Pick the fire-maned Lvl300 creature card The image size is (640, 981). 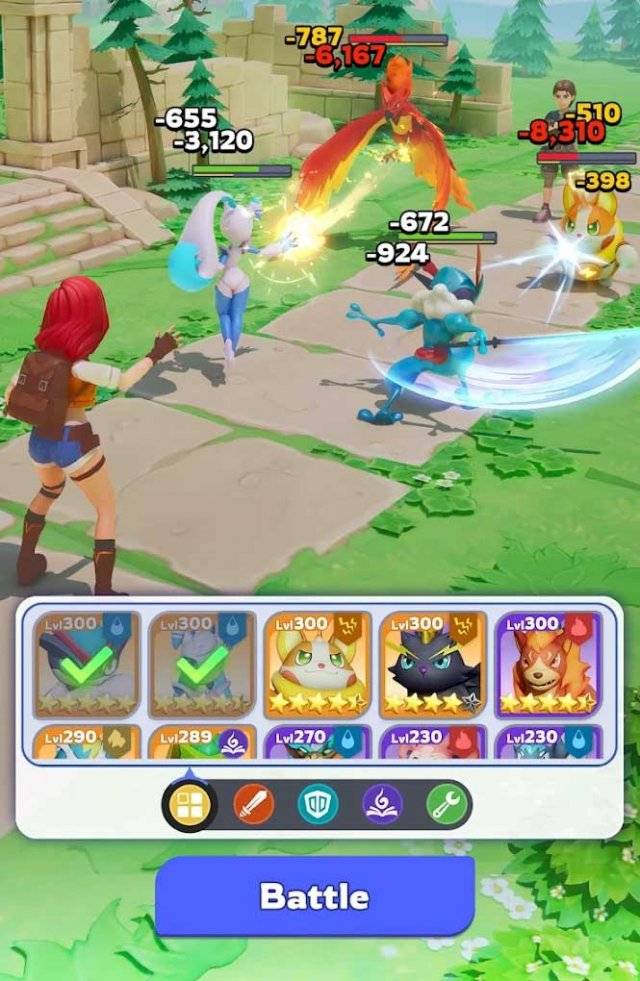click(546, 662)
